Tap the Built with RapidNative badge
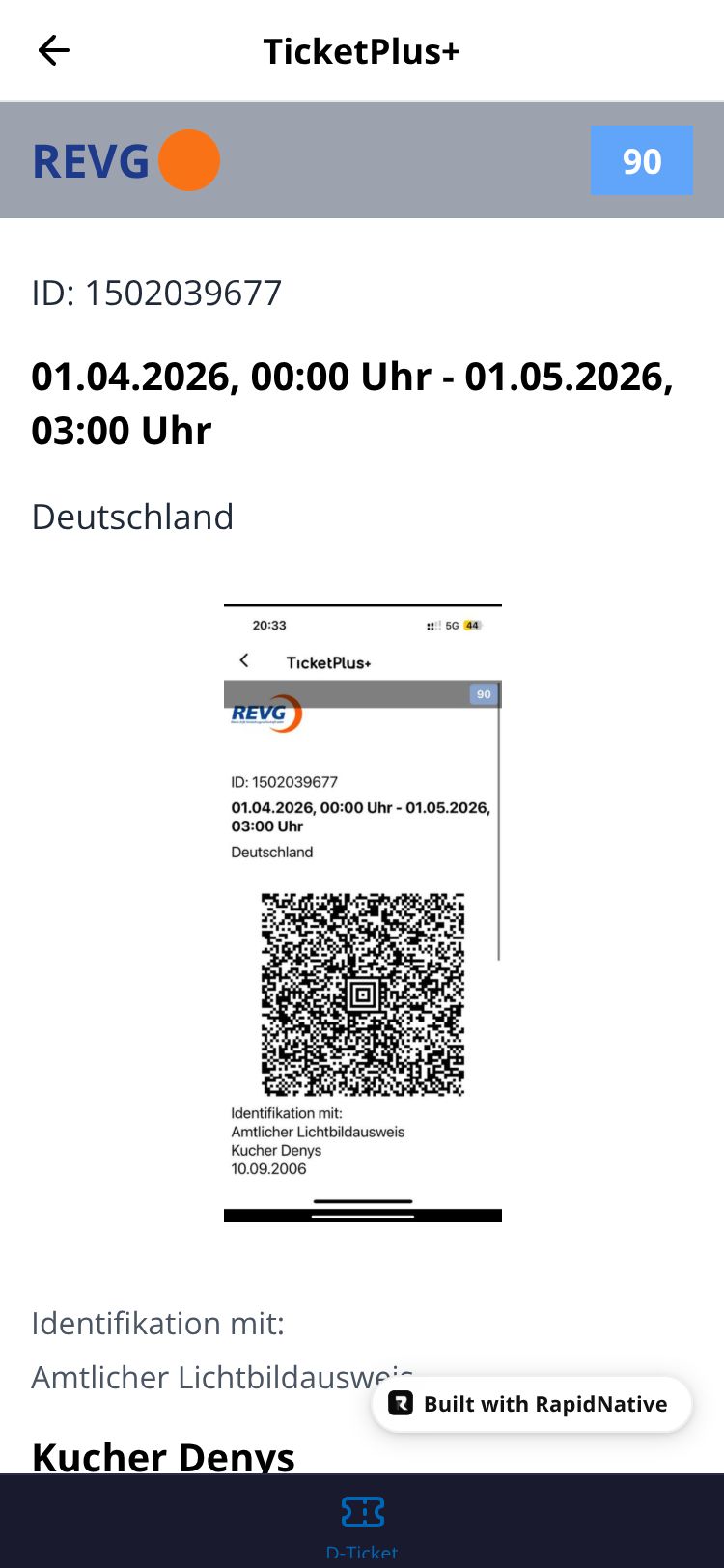724x1568 pixels. (531, 1404)
